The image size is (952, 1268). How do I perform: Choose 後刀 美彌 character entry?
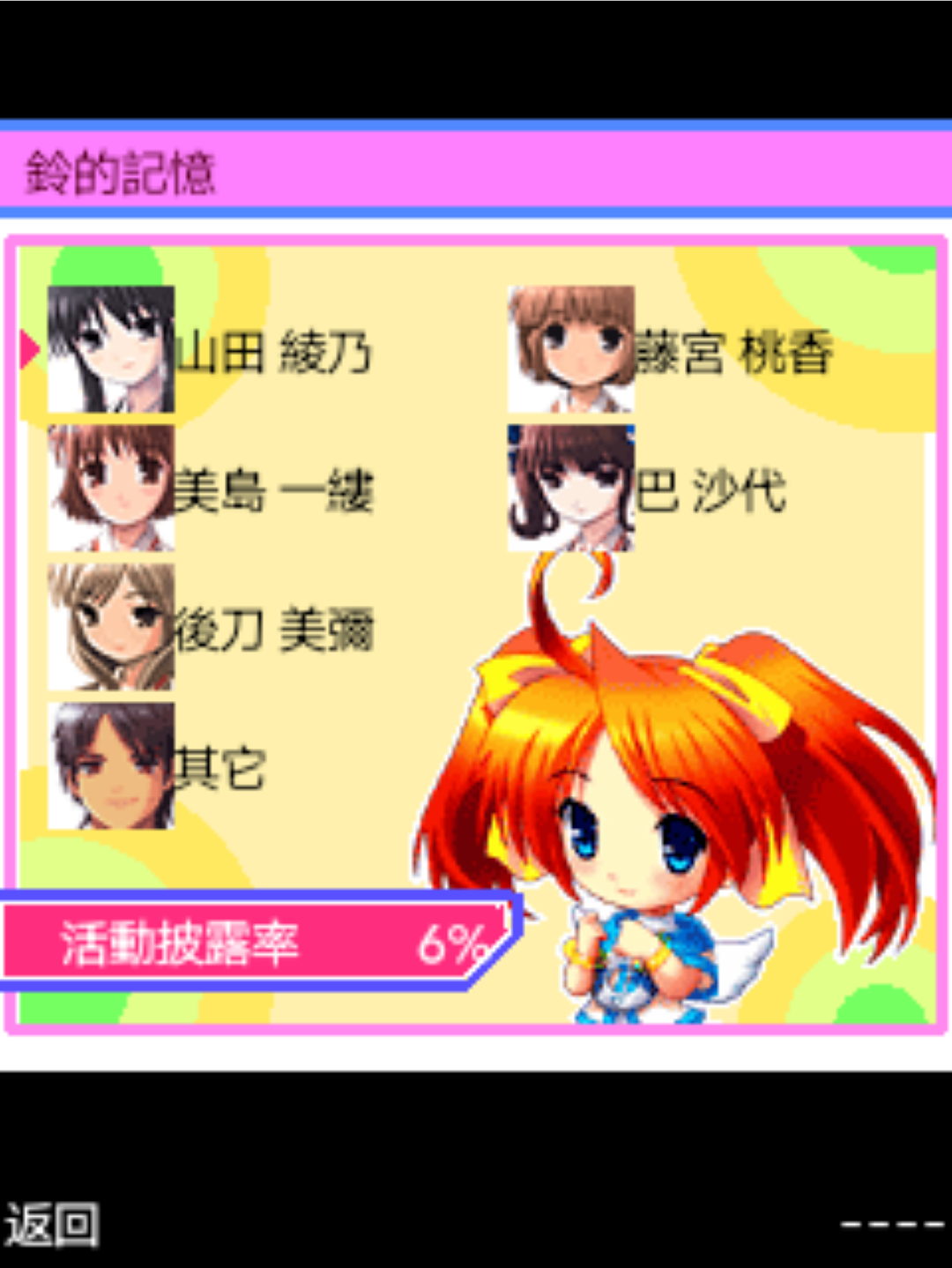(x=212, y=628)
